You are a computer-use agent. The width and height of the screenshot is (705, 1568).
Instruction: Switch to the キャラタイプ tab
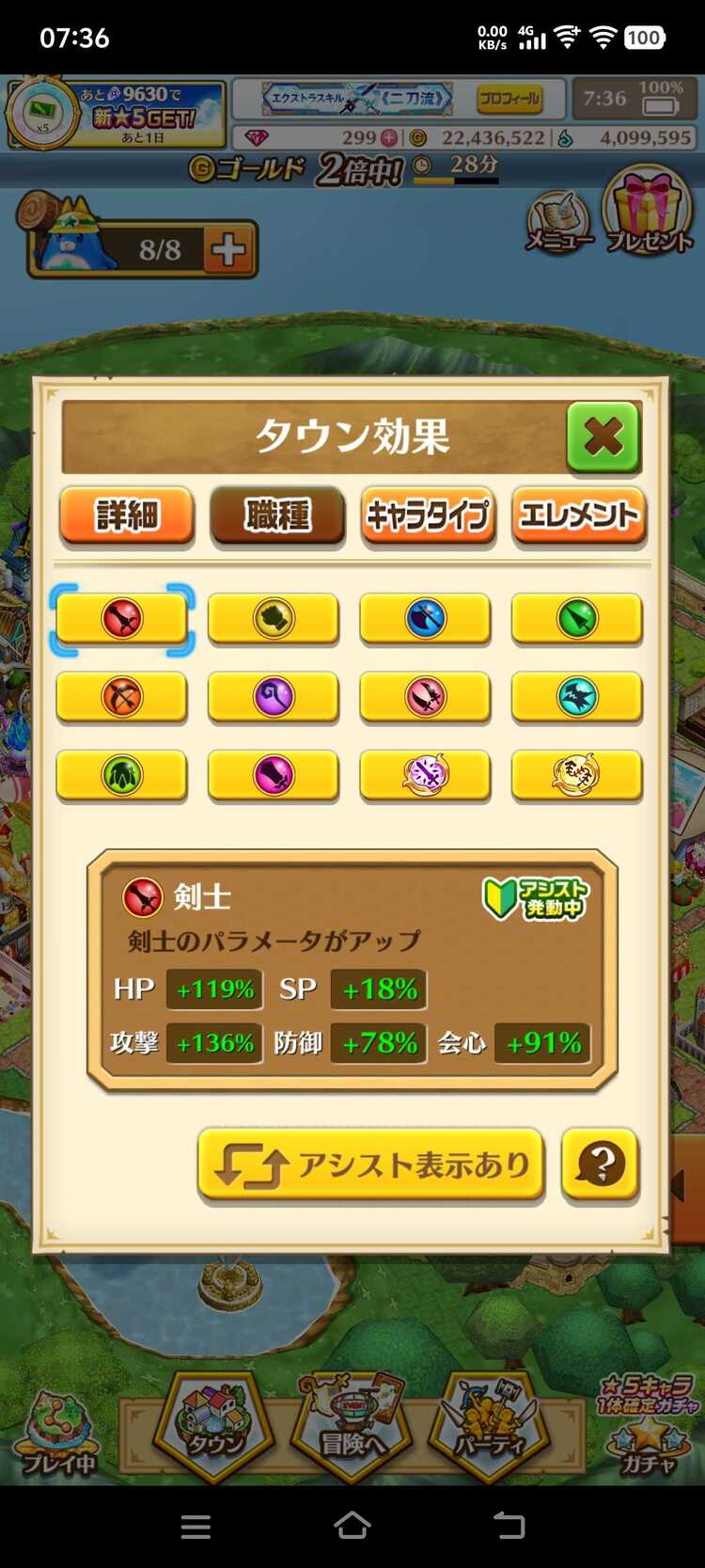428,515
